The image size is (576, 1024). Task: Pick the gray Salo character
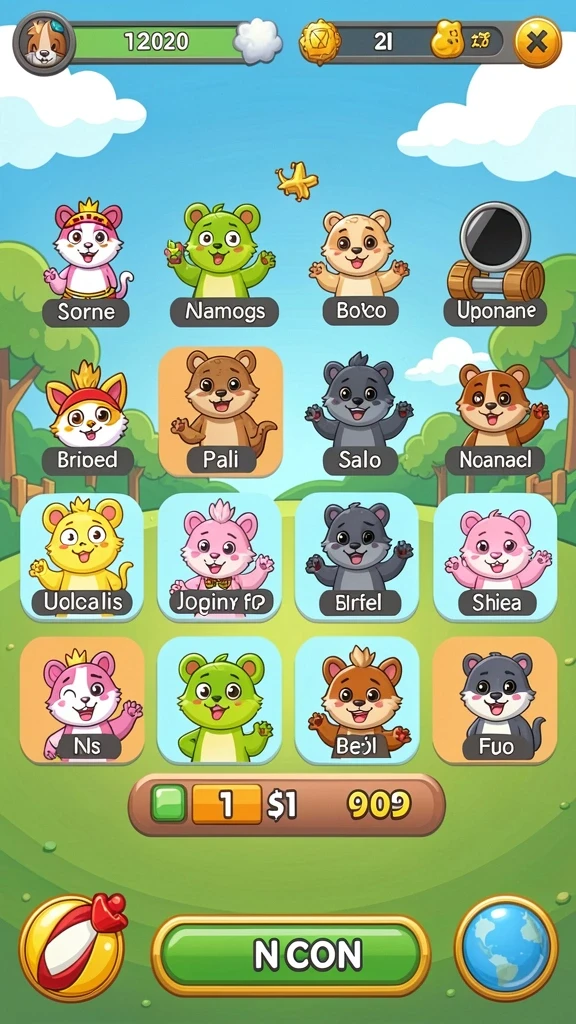click(359, 413)
